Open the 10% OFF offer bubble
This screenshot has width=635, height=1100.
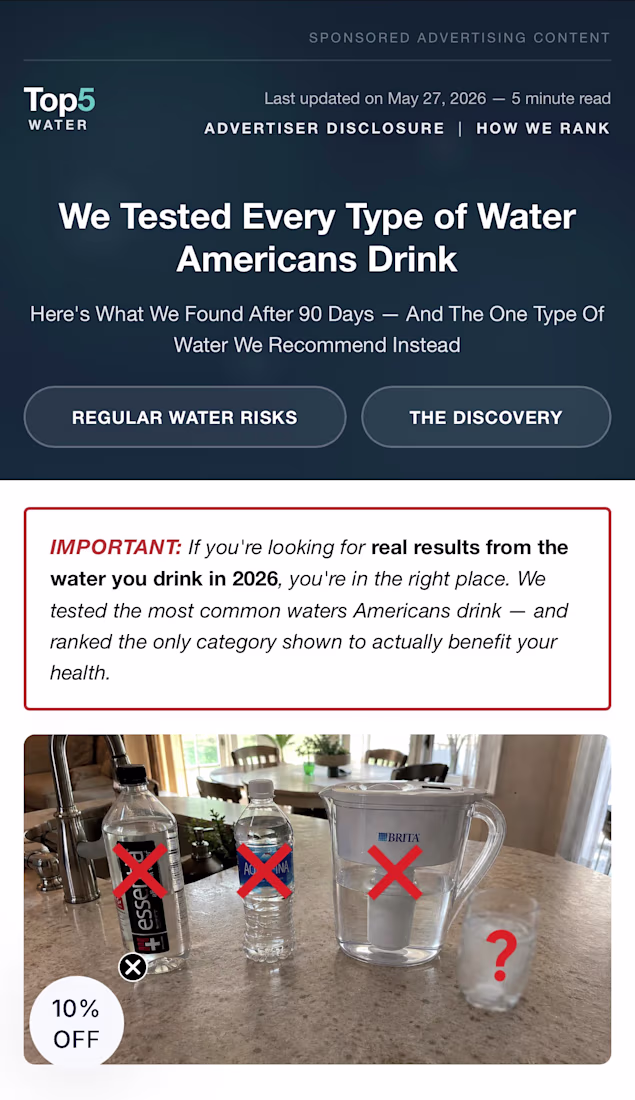[x=76, y=1024]
